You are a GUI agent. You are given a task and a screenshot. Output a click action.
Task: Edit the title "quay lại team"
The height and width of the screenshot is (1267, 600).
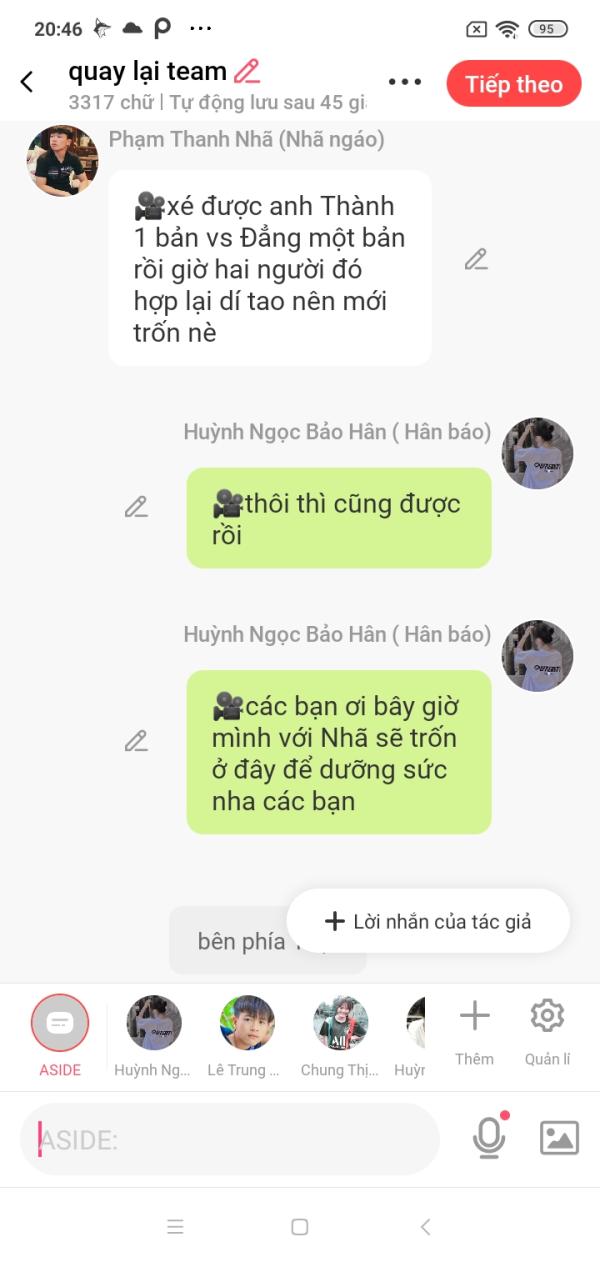[246, 71]
